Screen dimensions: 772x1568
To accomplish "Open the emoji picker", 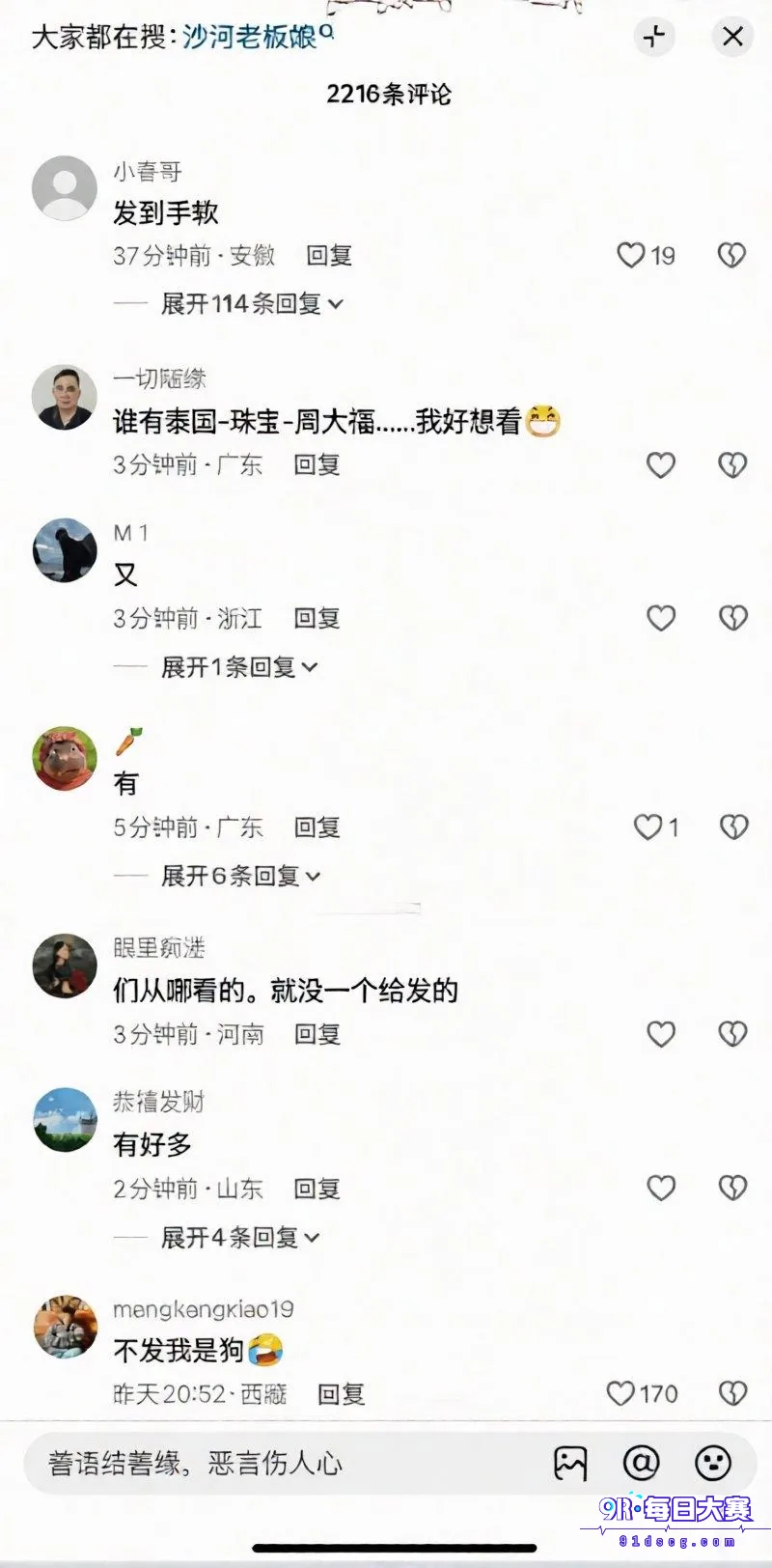I will coord(713,1464).
